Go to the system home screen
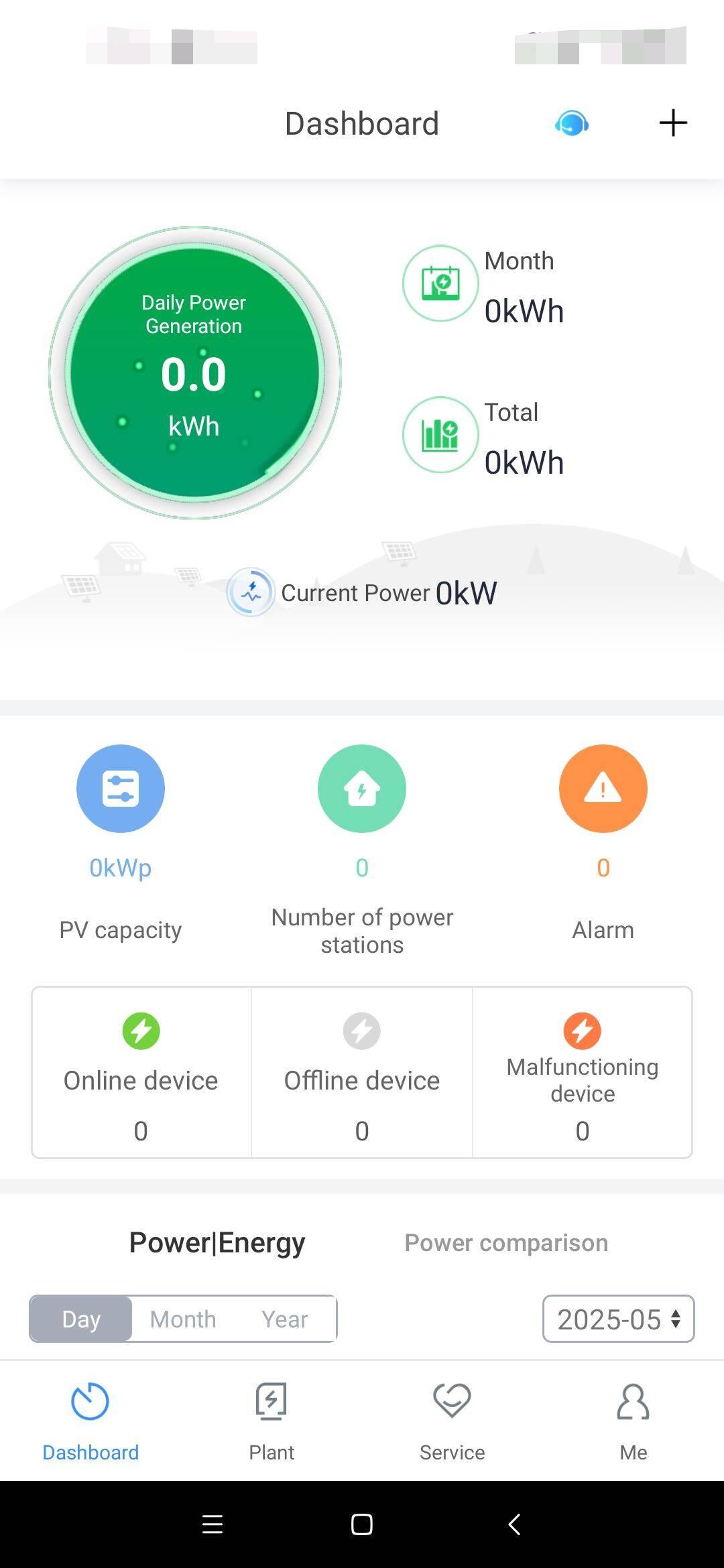The image size is (724, 1568). (x=361, y=1524)
